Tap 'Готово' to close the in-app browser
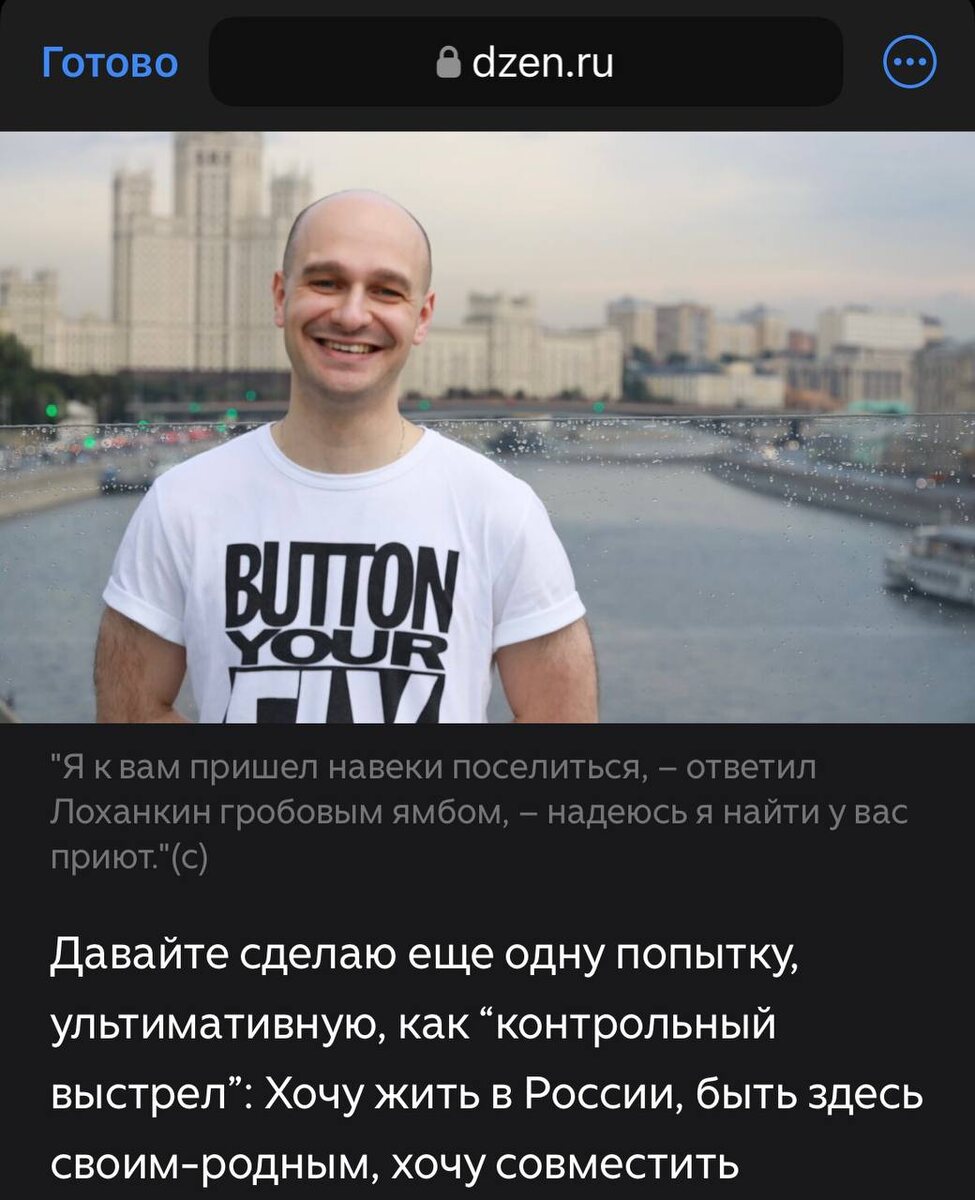 pos(110,61)
